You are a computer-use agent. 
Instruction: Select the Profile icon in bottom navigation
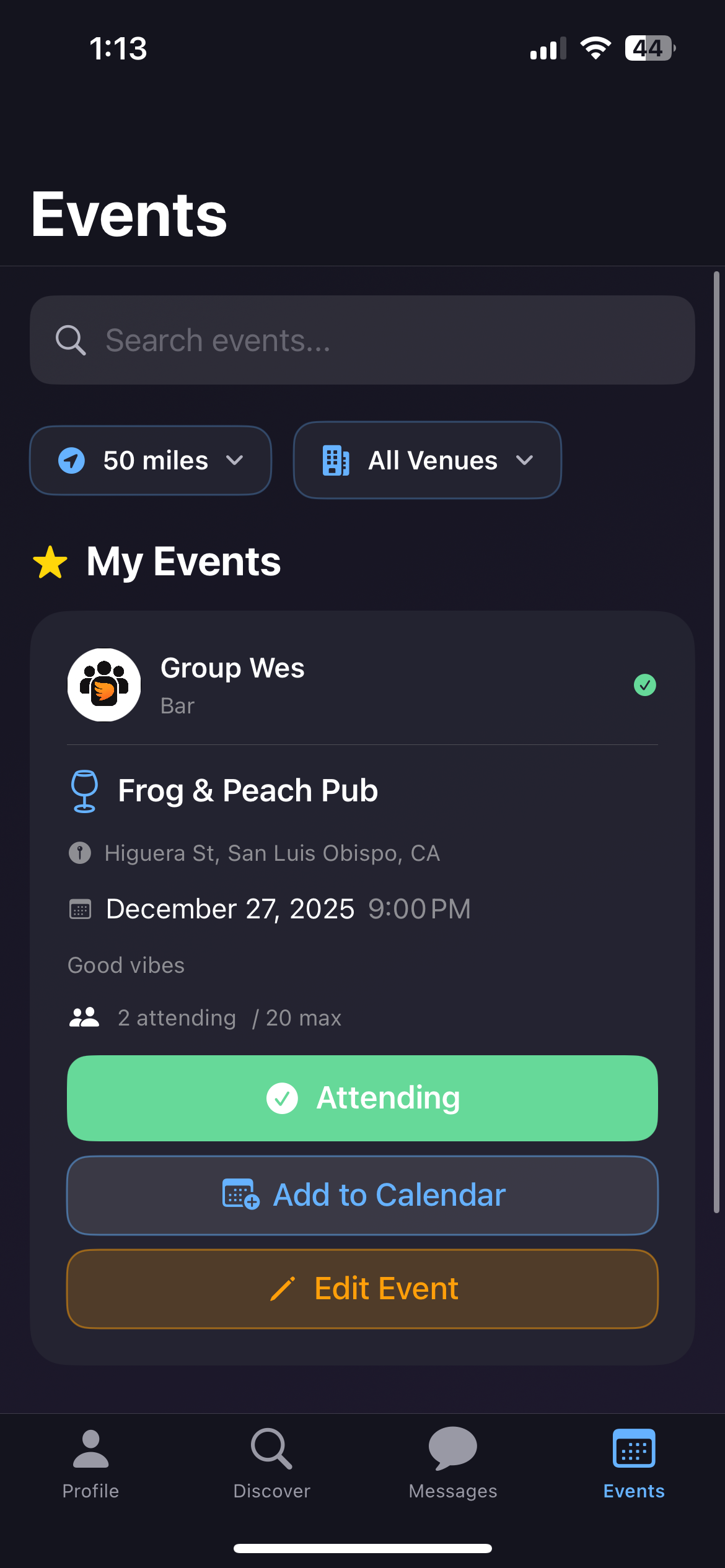89,1461
